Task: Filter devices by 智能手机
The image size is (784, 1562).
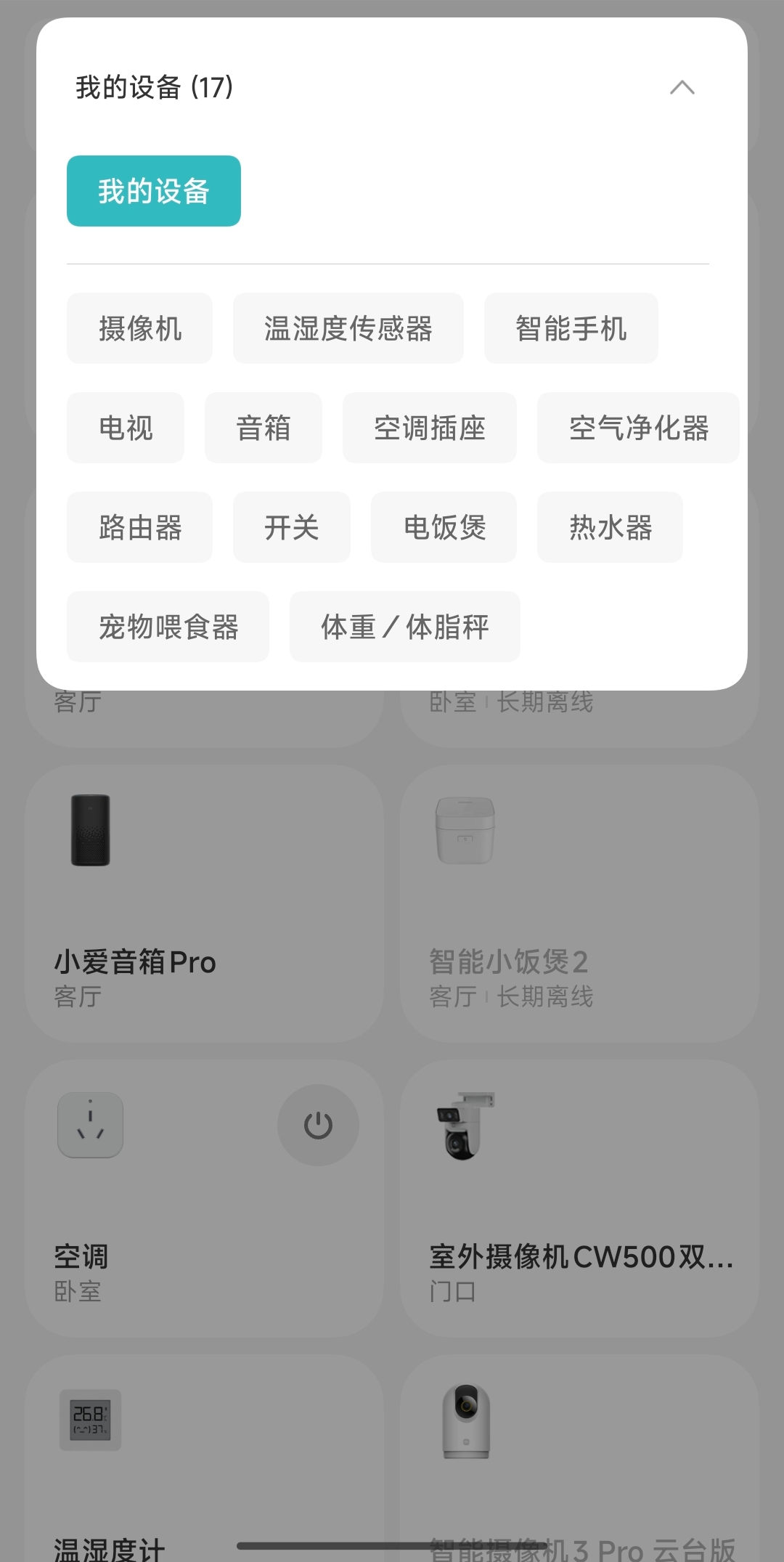Action: 571,328
